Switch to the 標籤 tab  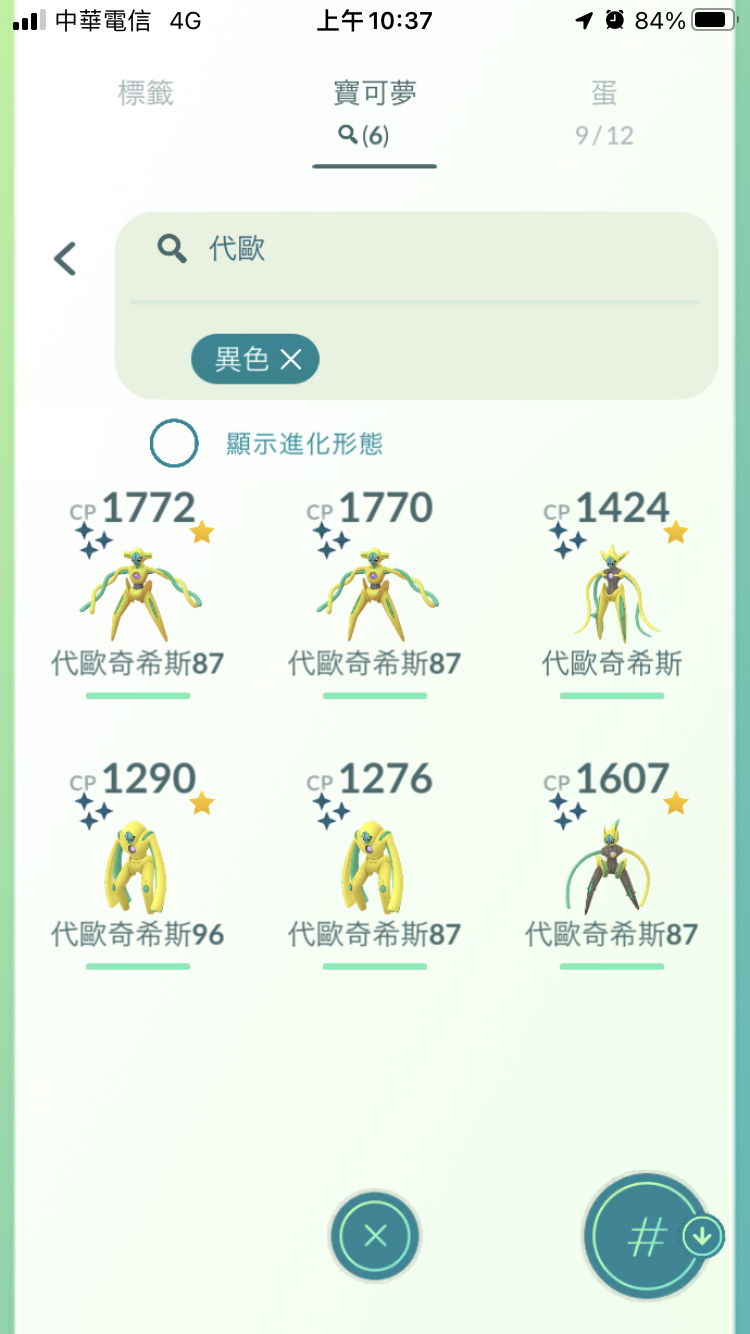coord(146,94)
